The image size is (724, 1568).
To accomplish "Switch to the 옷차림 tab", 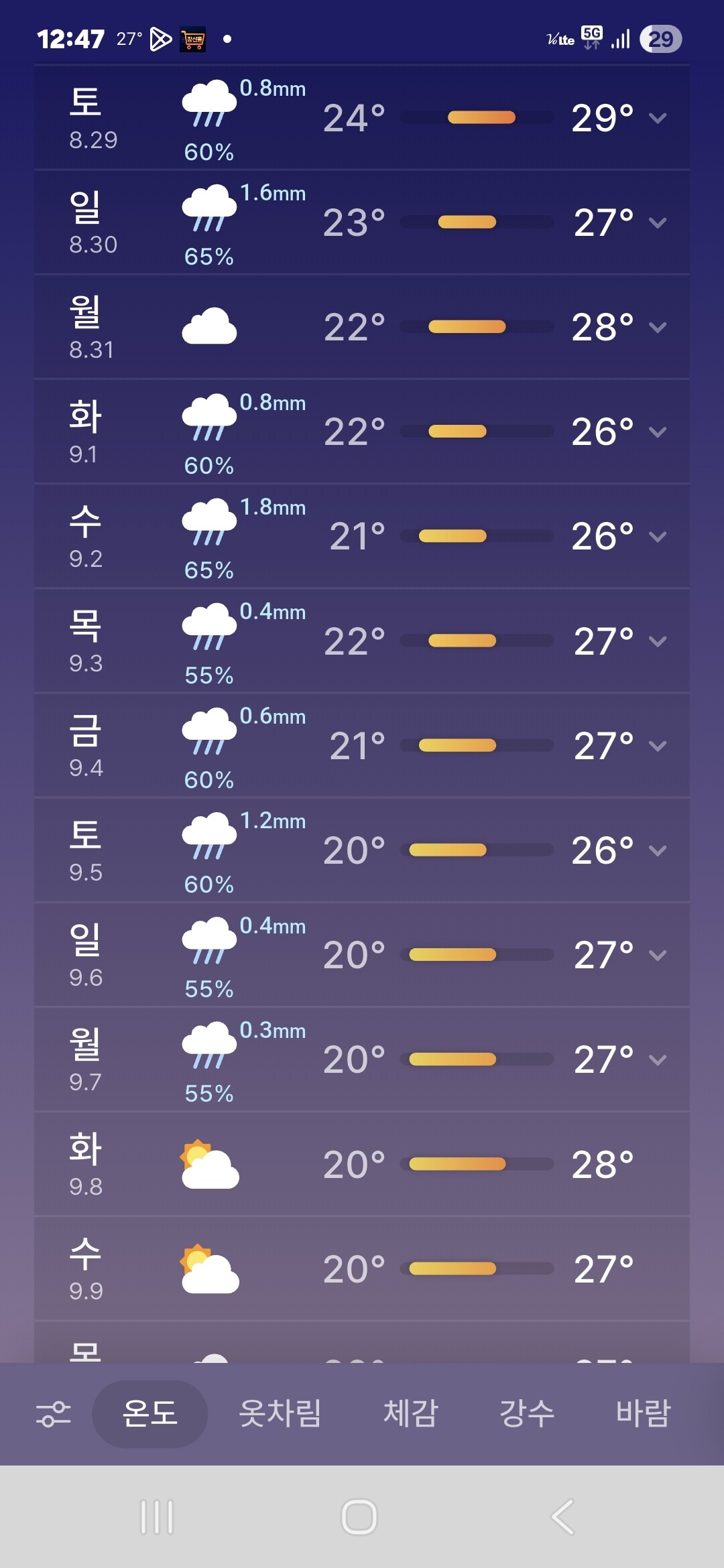I will (x=280, y=1414).
